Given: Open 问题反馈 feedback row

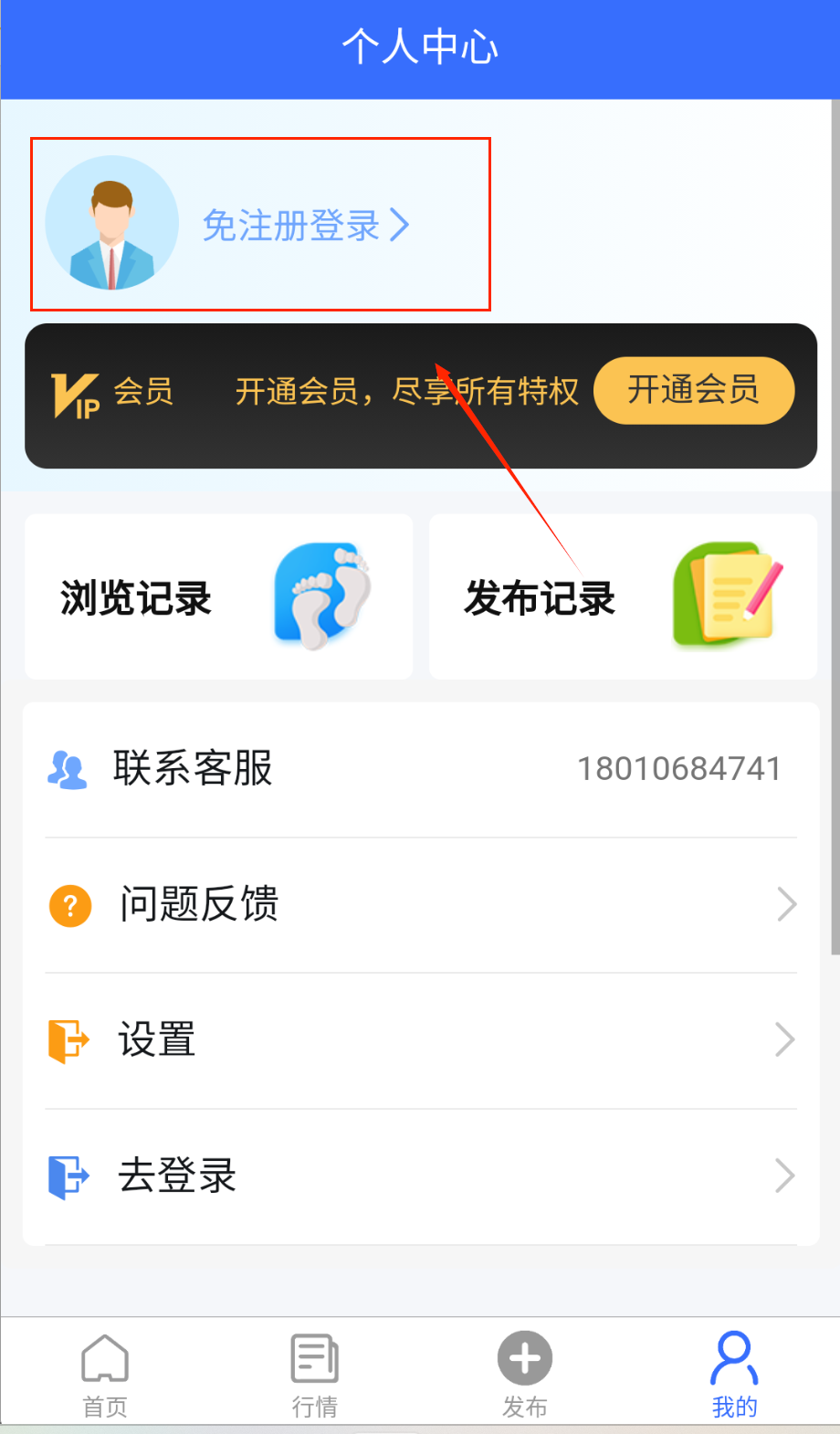Looking at the screenshot, I should click(420, 904).
